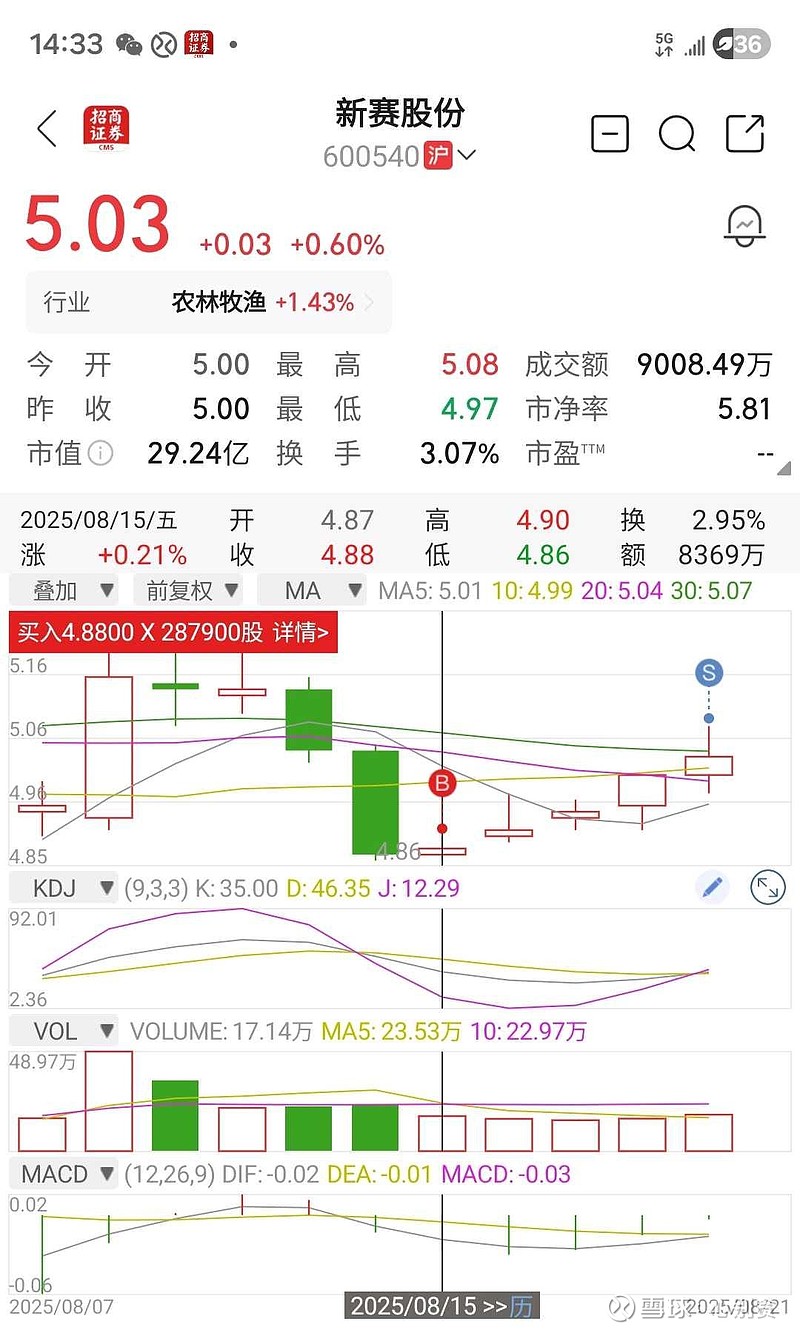Screen dimensions: 800x1333
Task: Tap the S sell marker on chart
Action: point(708,672)
